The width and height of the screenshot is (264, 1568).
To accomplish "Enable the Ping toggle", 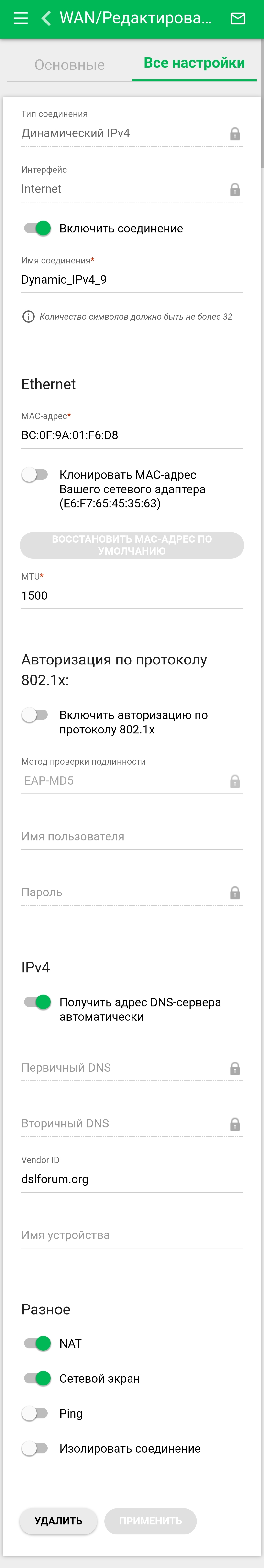I will coord(35,1413).
